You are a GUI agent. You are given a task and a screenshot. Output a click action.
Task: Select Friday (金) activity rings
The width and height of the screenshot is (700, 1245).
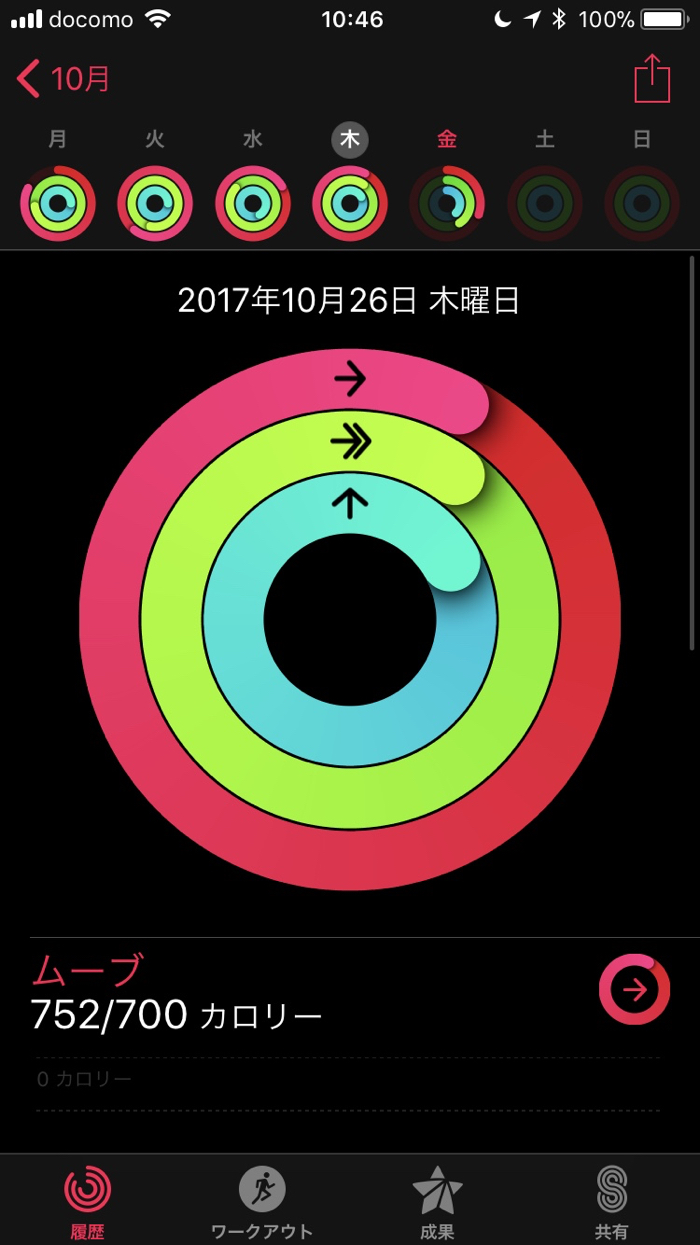tap(447, 204)
